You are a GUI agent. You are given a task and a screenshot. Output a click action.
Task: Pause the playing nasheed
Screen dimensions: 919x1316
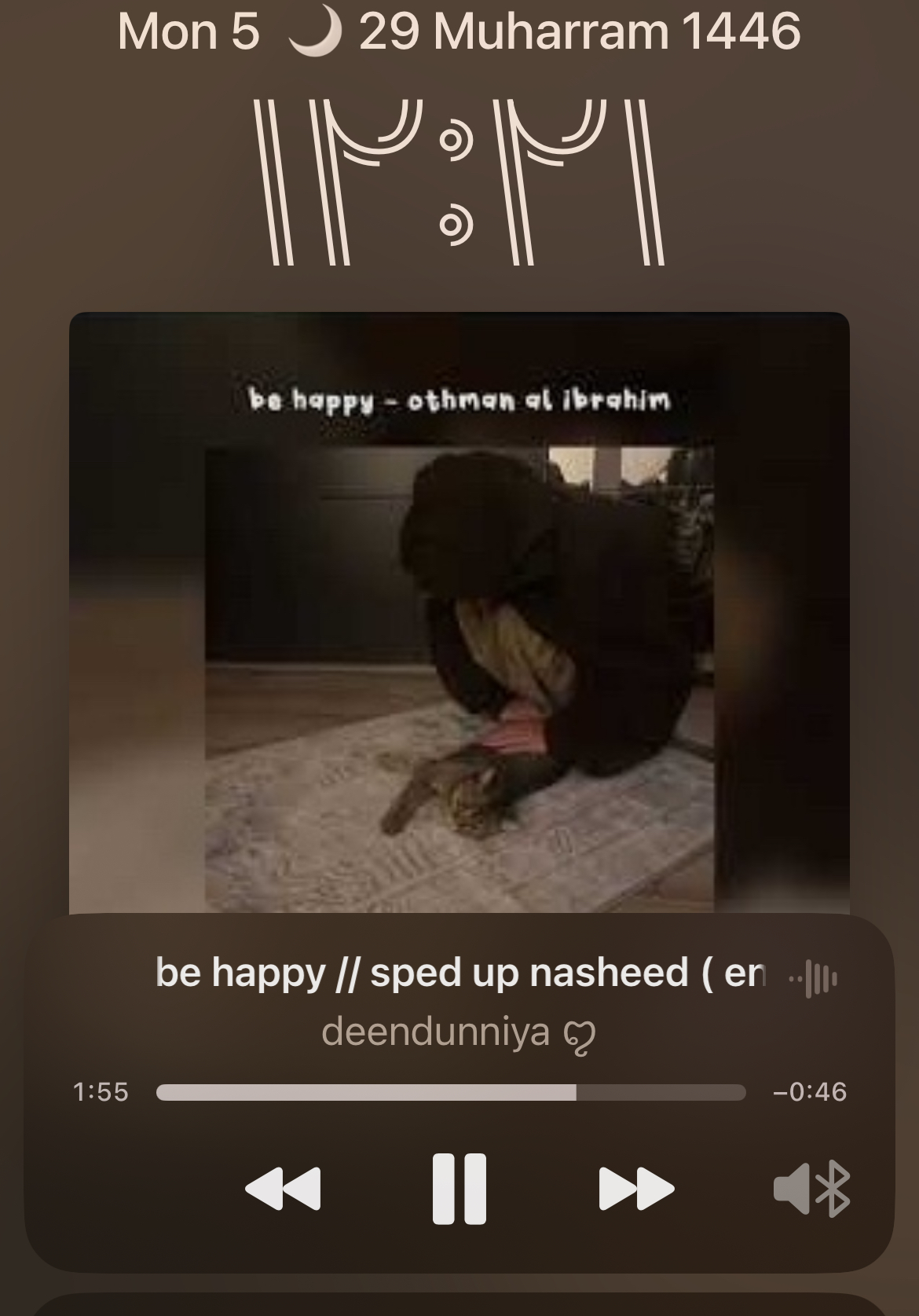459,1189
